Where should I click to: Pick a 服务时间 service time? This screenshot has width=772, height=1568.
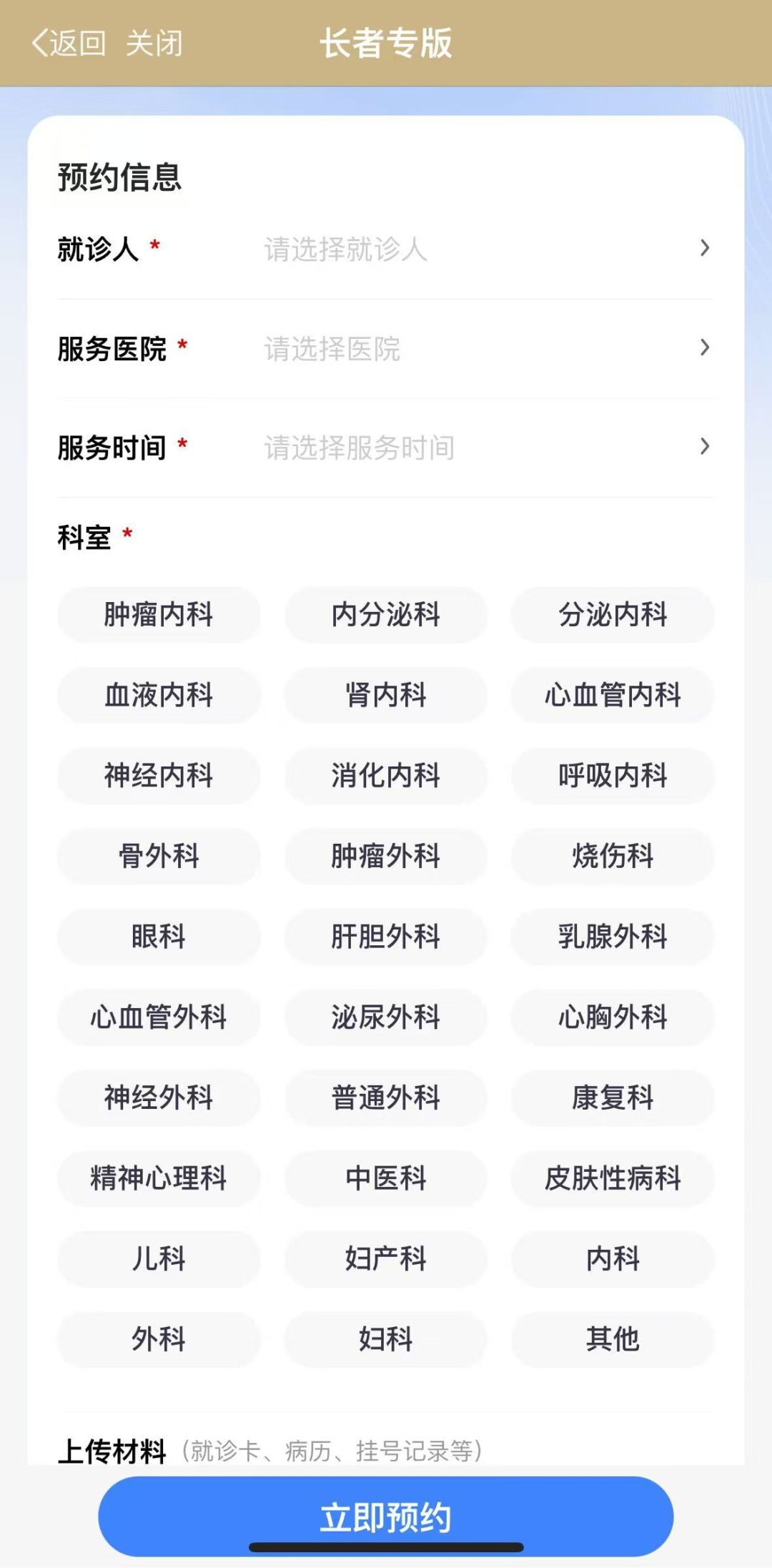[x=486, y=448]
